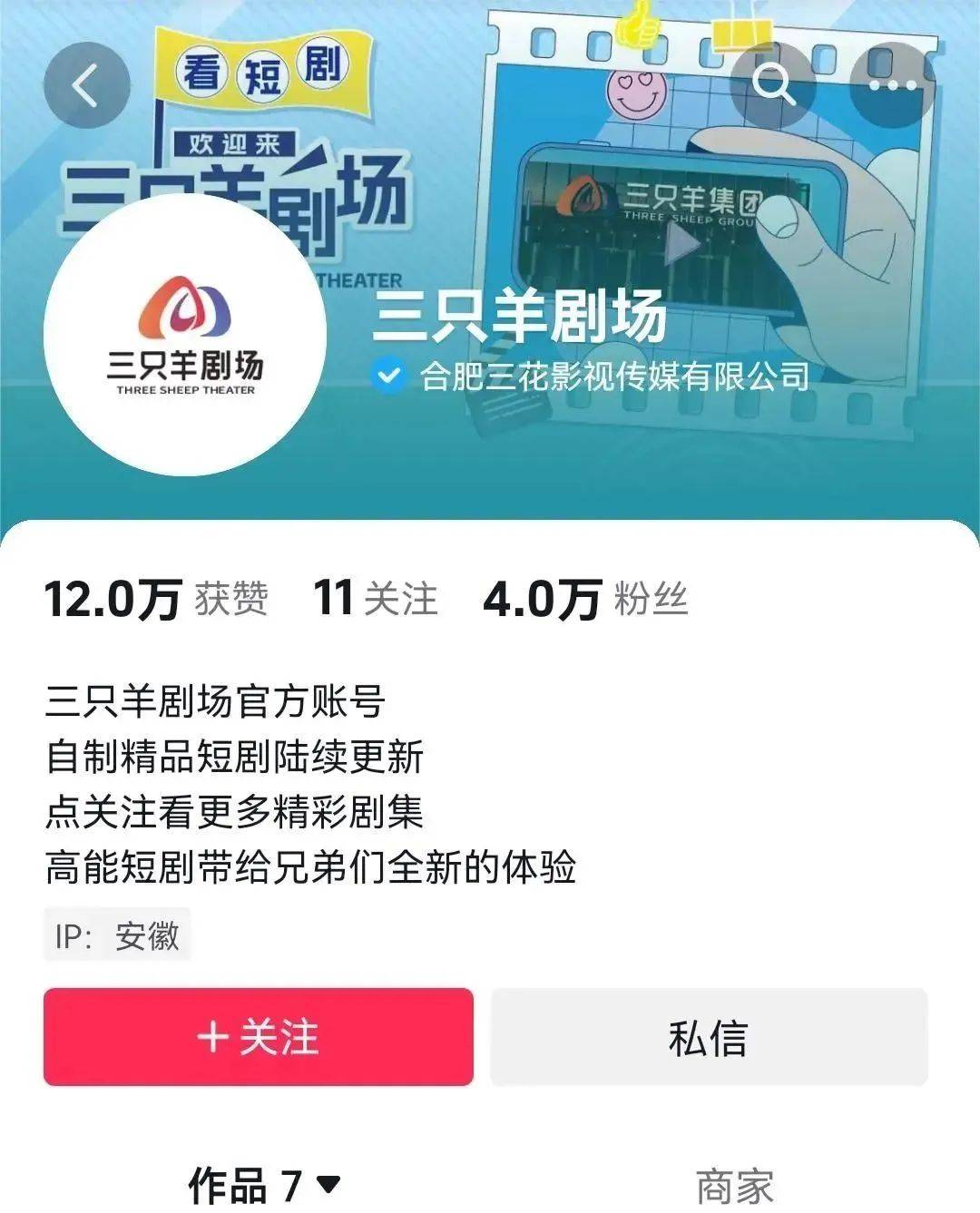View the 三只羊剧场 profile avatar

click(185, 335)
